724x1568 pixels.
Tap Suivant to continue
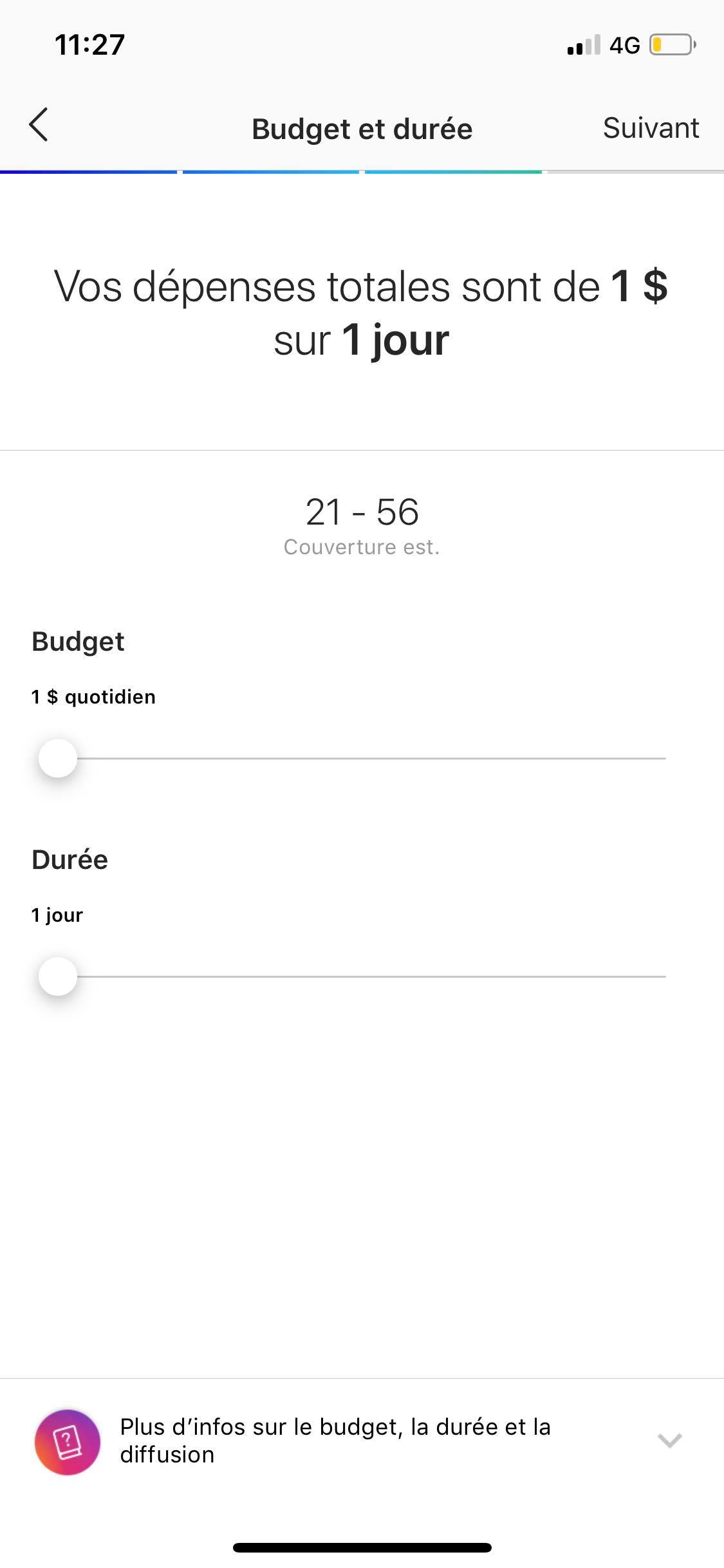tap(650, 128)
